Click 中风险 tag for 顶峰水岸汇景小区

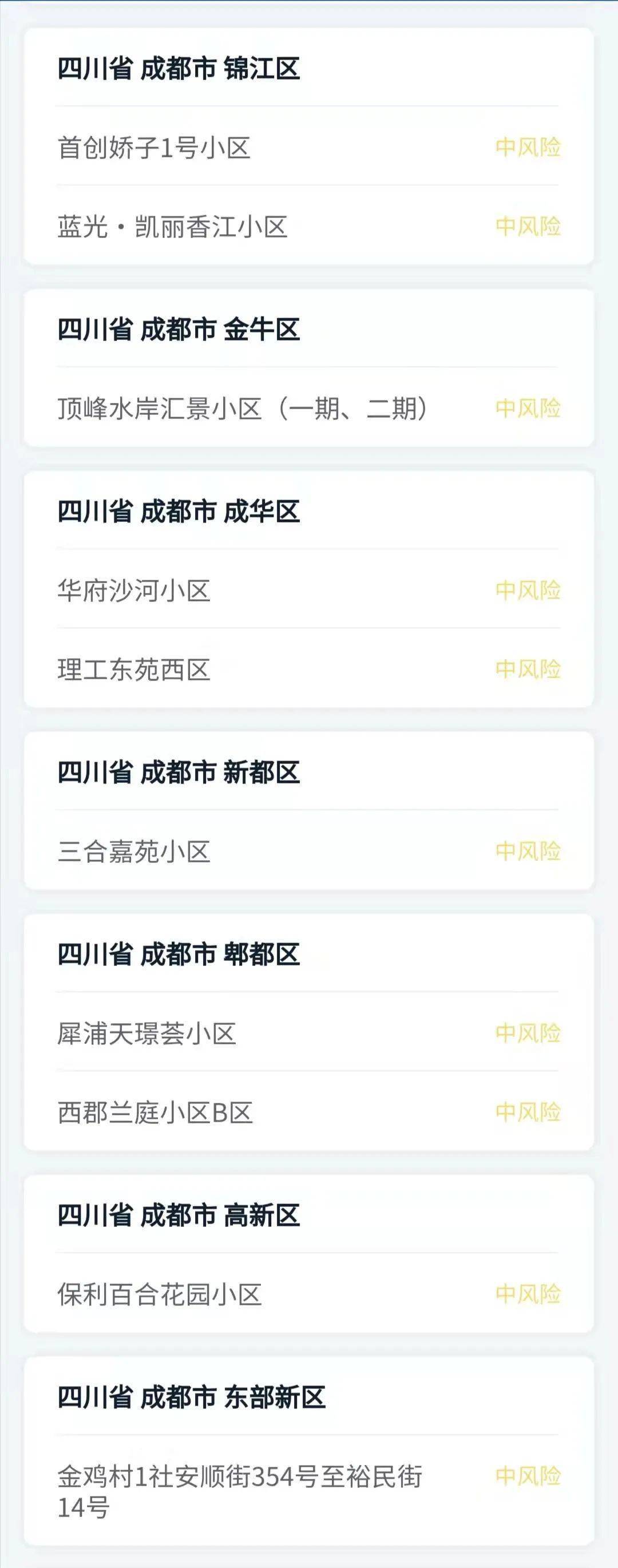click(529, 408)
